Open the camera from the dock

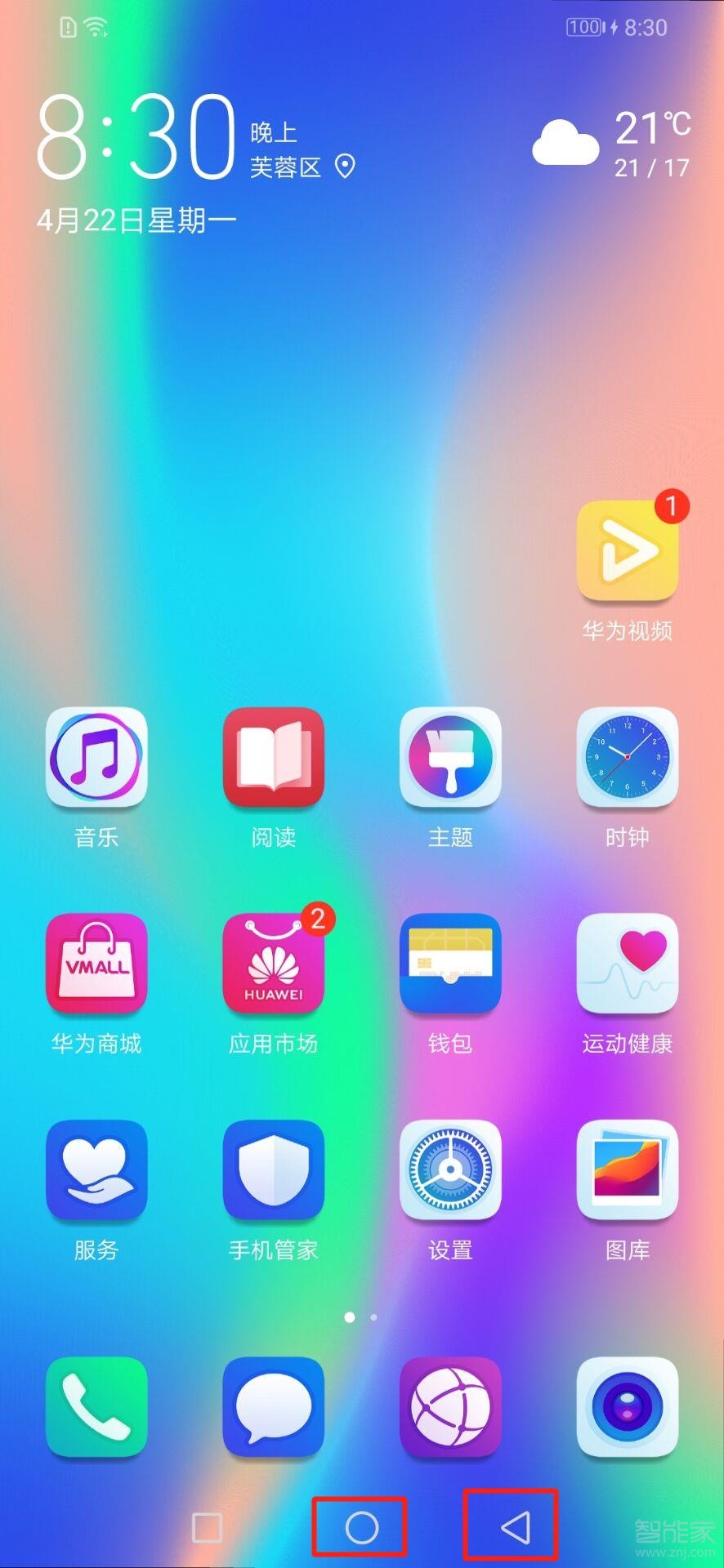pyautogui.click(x=627, y=1407)
